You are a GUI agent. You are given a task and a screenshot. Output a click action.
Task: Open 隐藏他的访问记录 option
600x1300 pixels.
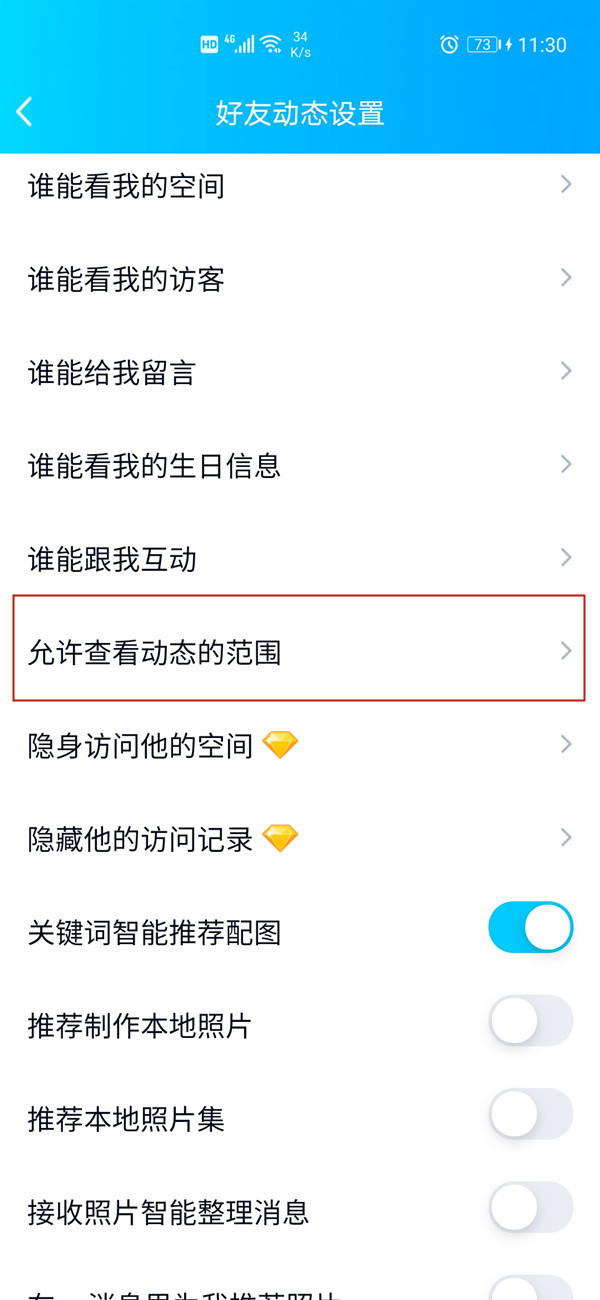point(299,838)
